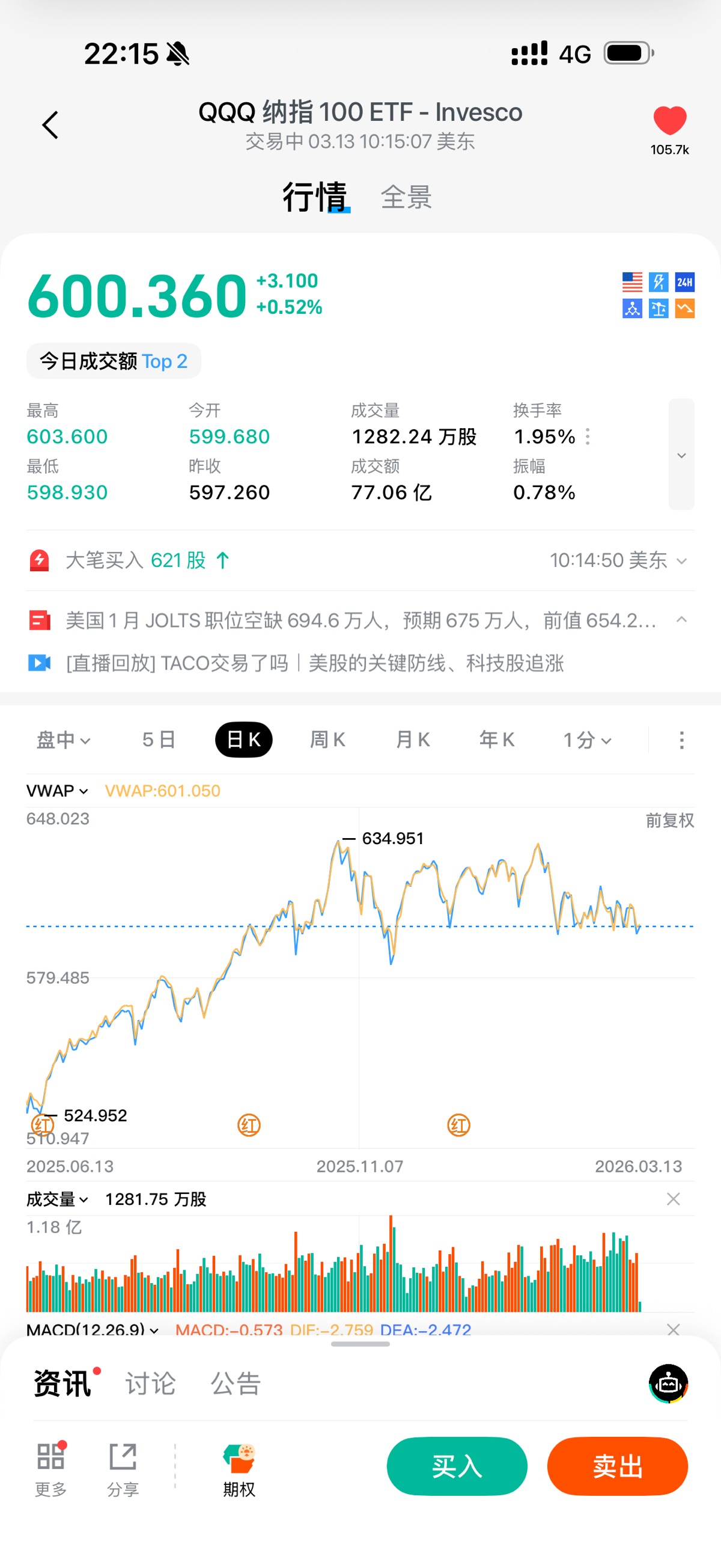This screenshot has height=1568, width=721.
Task: Select the 月K chart period
Action: coord(413,740)
